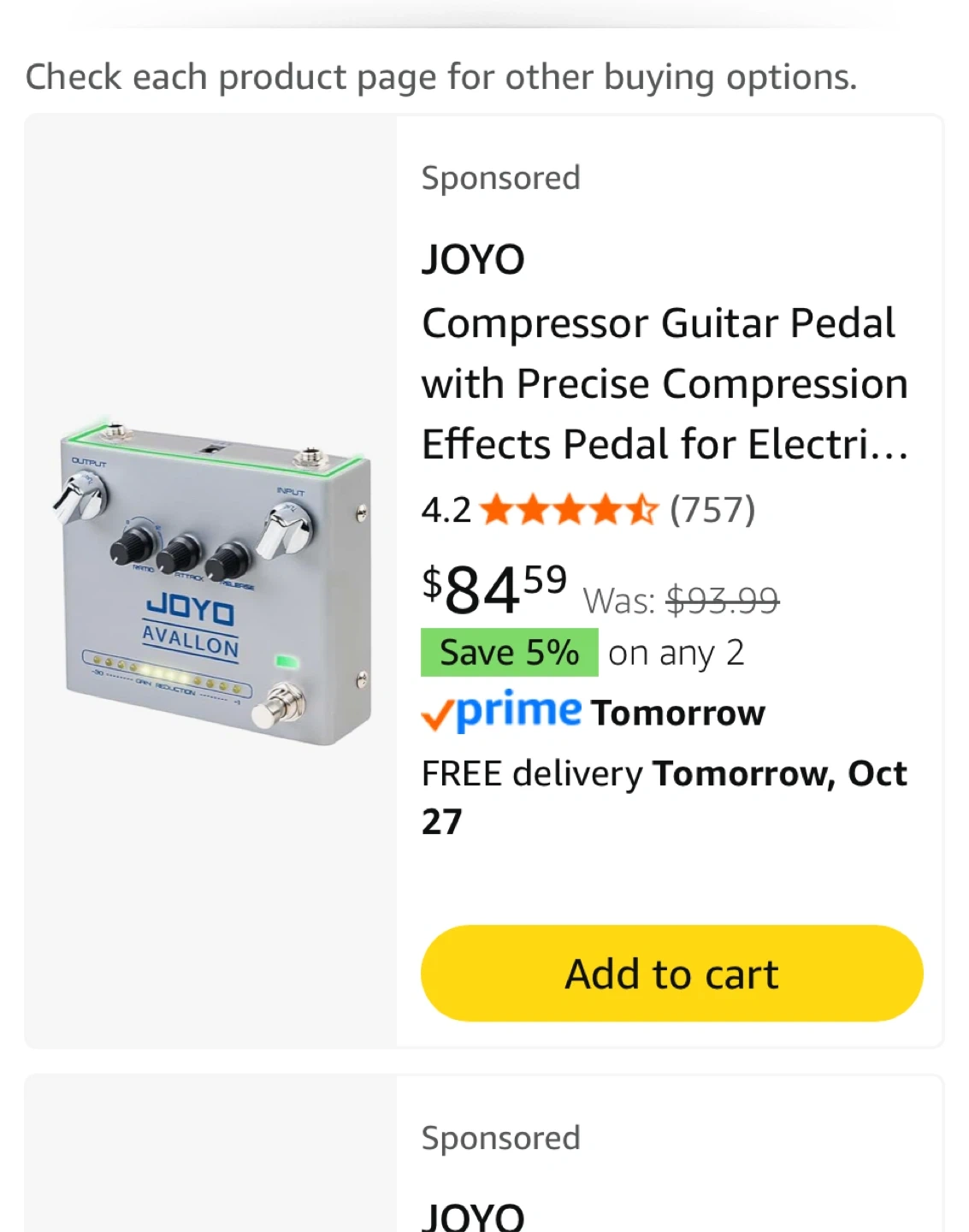The width and height of the screenshot is (969, 1232).
Task: Open the Compressor Guitar Pedal product title
Action: 664,383
